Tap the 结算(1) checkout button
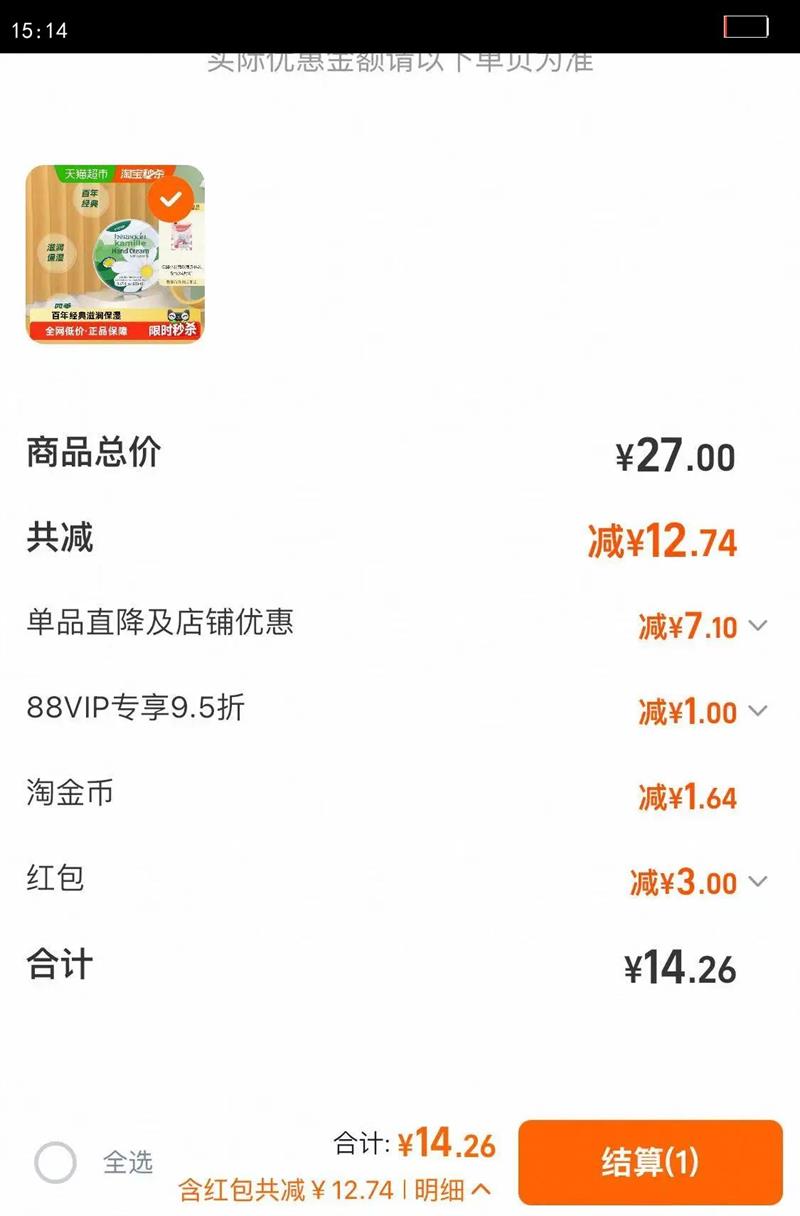This screenshot has height=1216, width=800. 650,1162
